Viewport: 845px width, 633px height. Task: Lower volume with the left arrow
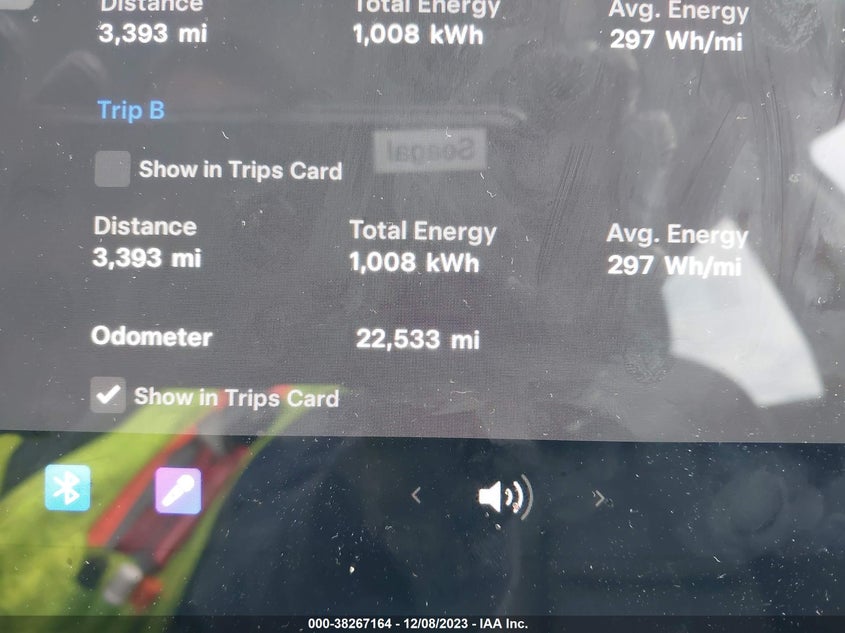415,495
